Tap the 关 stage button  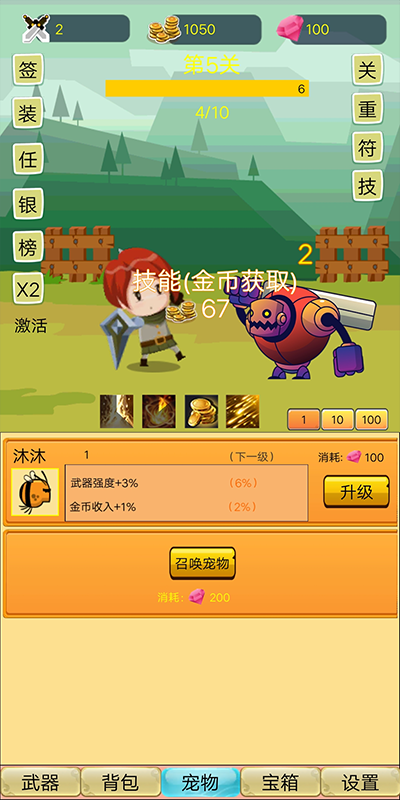coord(367,69)
